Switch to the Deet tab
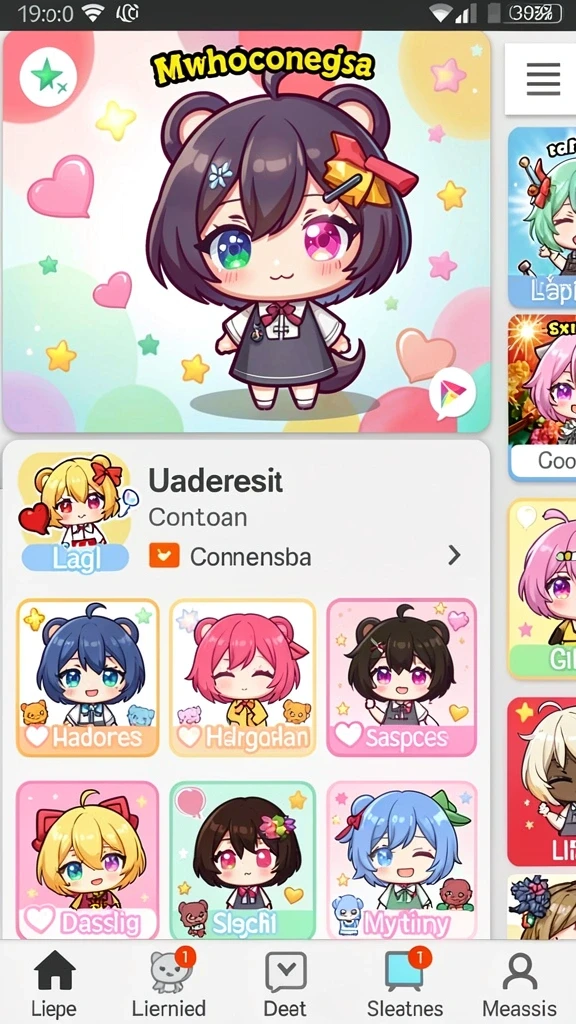Image resolution: width=576 pixels, height=1024 pixels. [285, 984]
